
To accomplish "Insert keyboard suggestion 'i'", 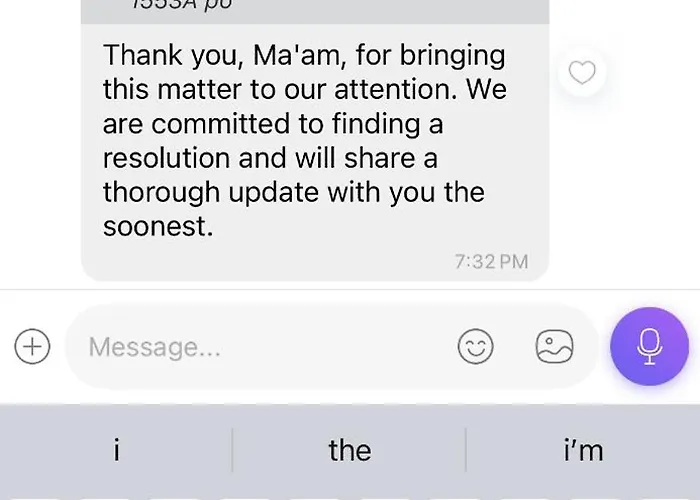I will point(116,450).
